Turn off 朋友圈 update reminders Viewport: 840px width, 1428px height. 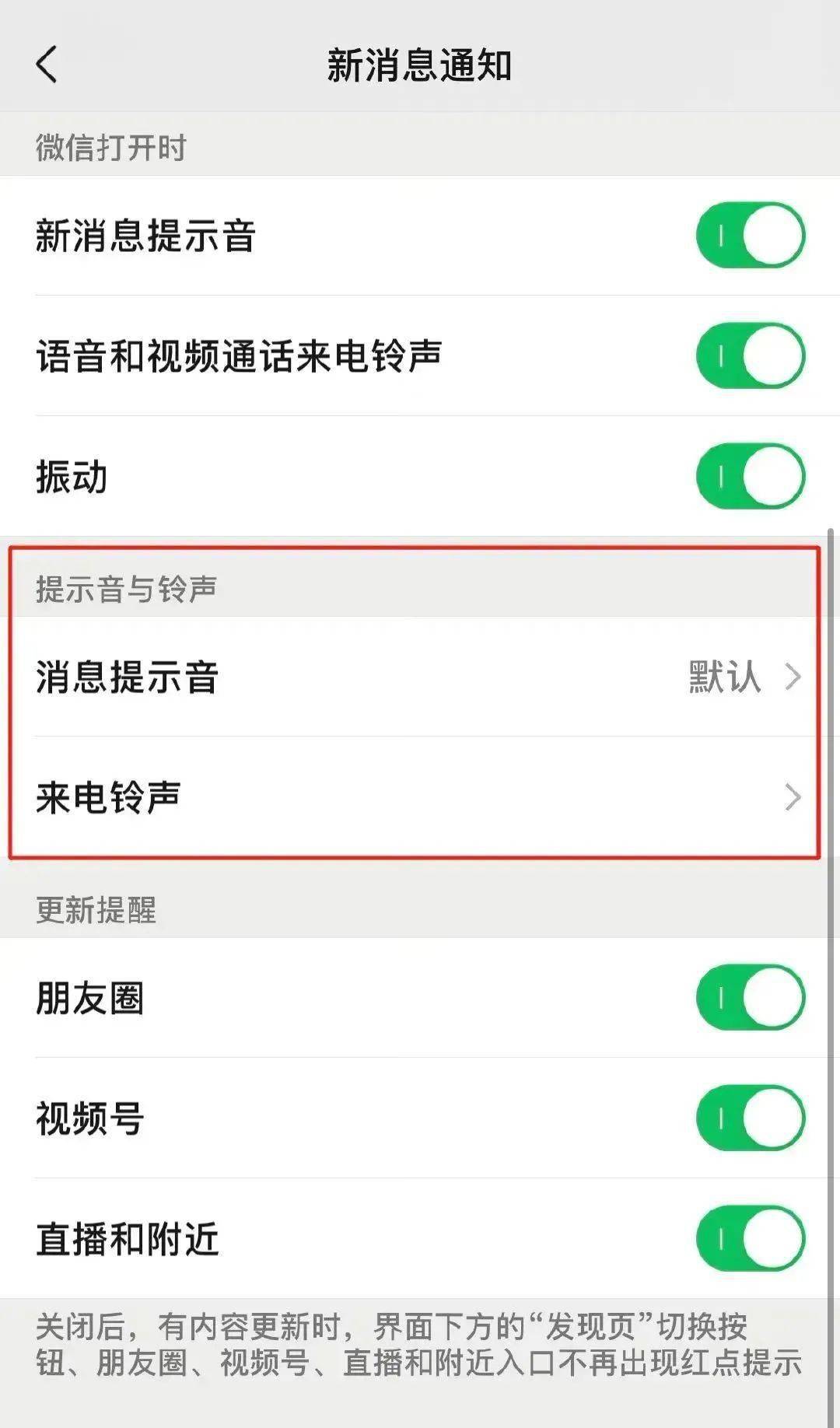tap(750, 998)
